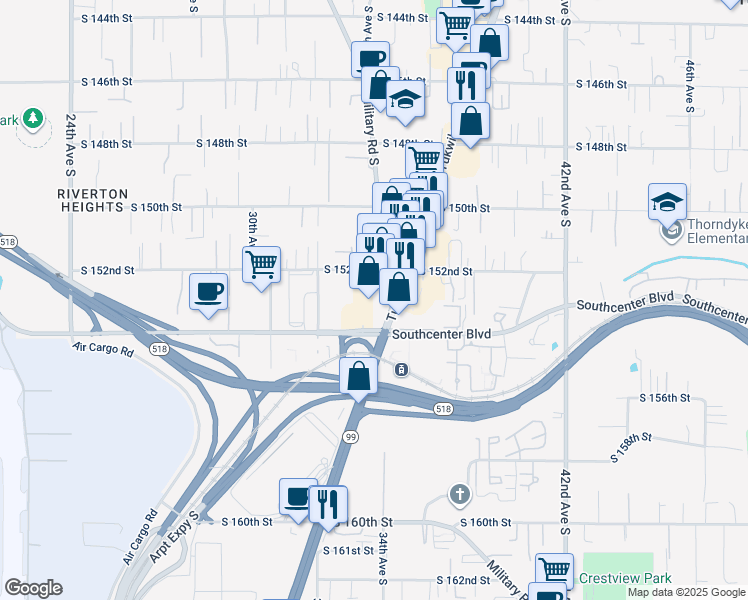
Task: Tap the shopping bag marker above Southcenter Blvd label
Action: [x=398, y=287]
